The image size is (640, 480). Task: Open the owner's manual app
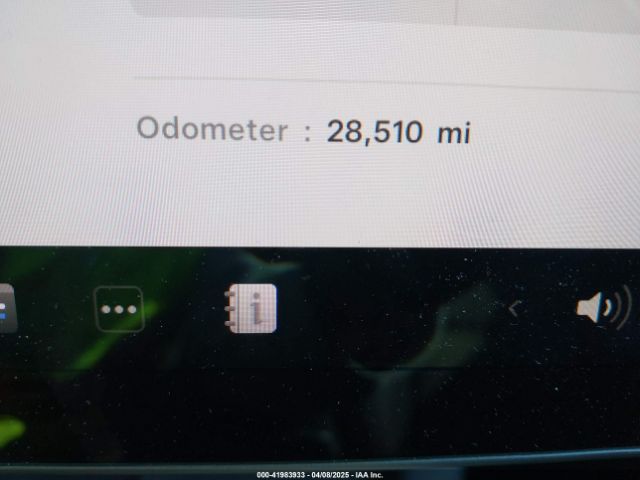pyautogui.click(x=251, y=308)
